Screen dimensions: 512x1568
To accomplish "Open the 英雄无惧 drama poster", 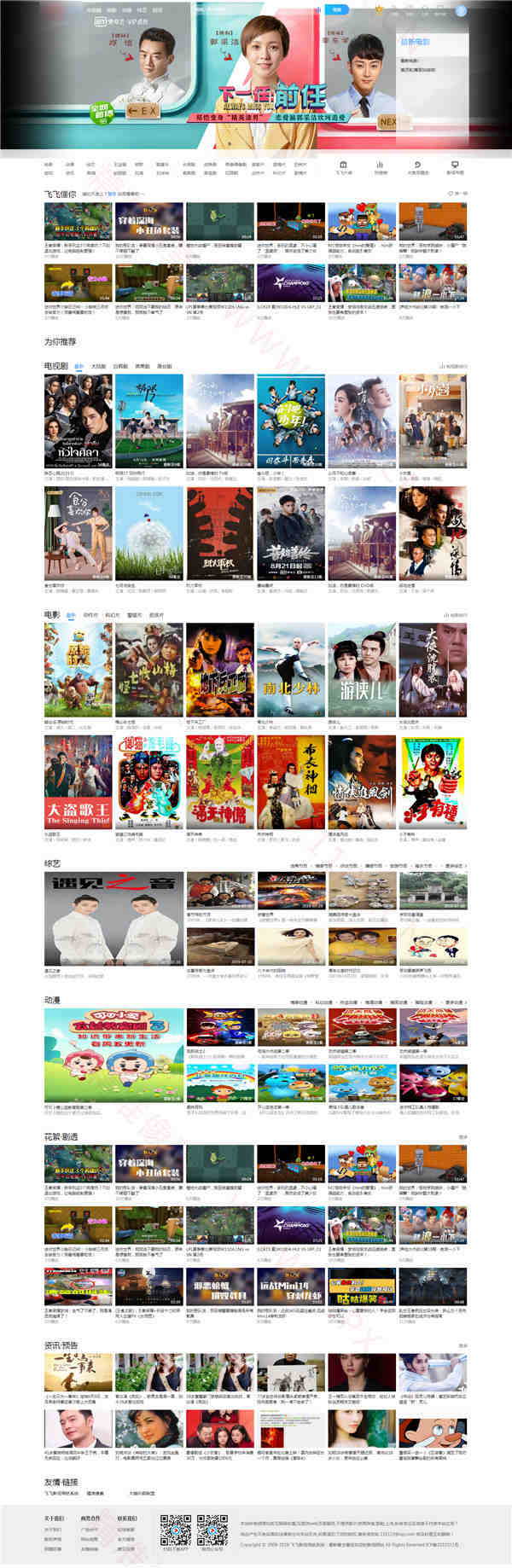I will pyautogui.click(x=291, y=534).
